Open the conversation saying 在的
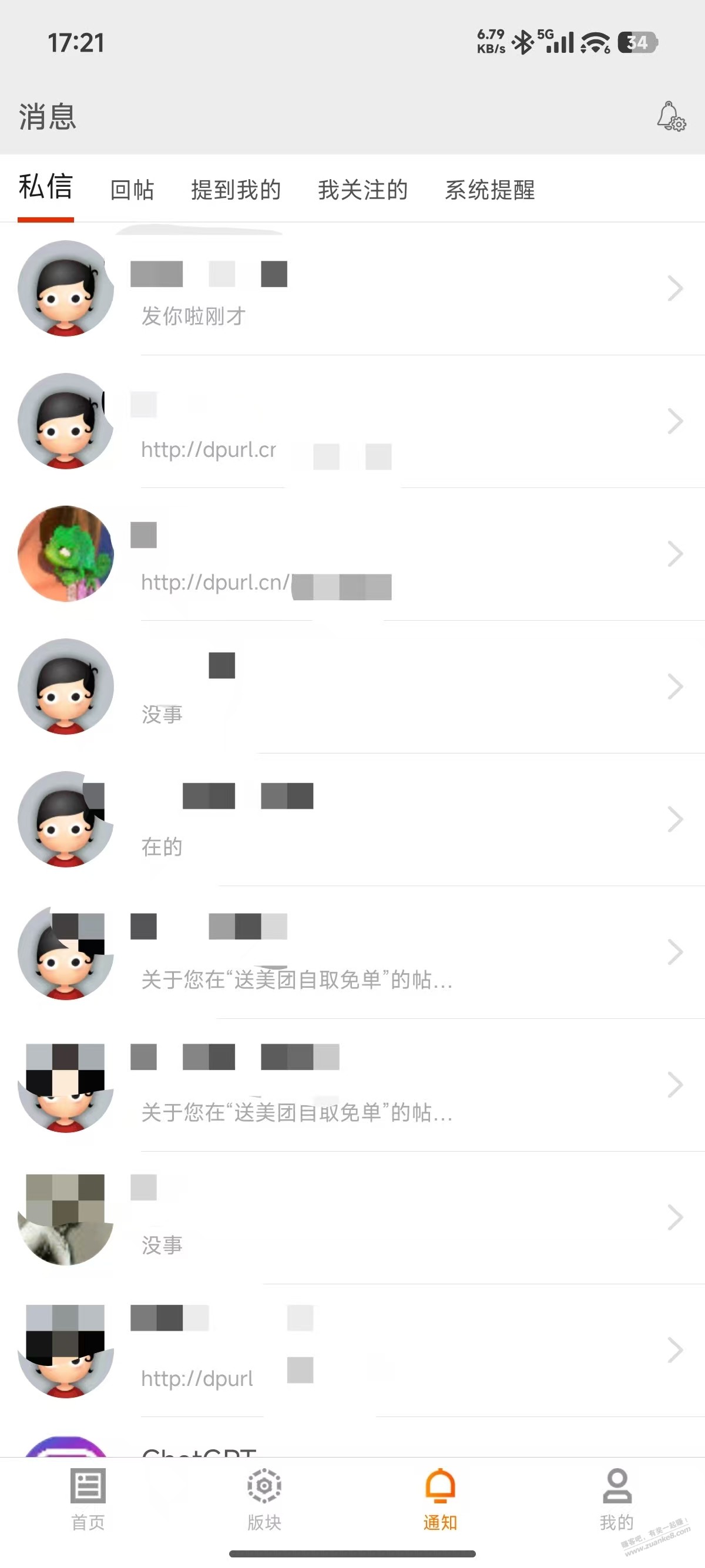 365,819
